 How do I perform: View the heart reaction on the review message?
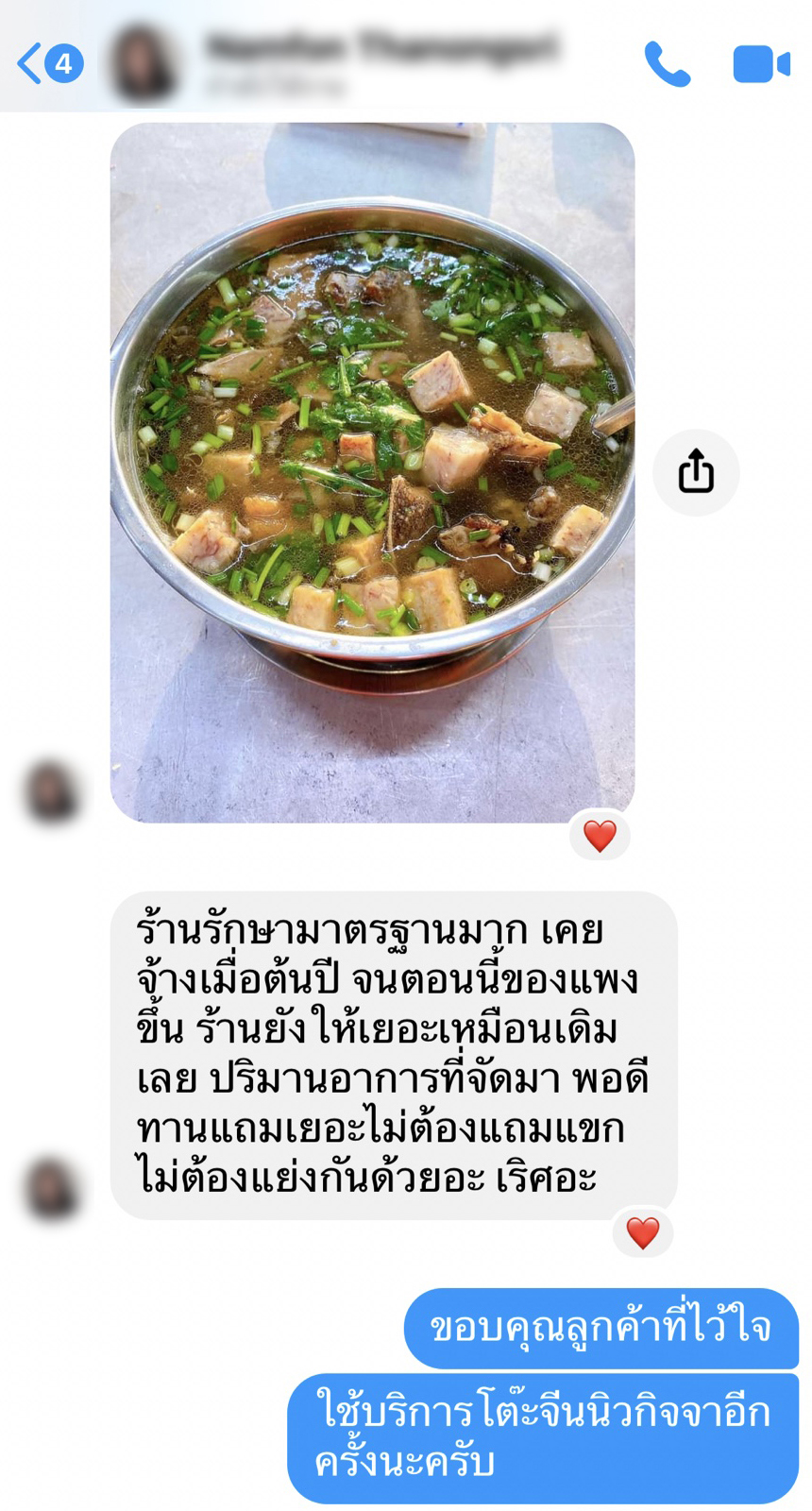pyautogui.click(x=643, y=1232)
